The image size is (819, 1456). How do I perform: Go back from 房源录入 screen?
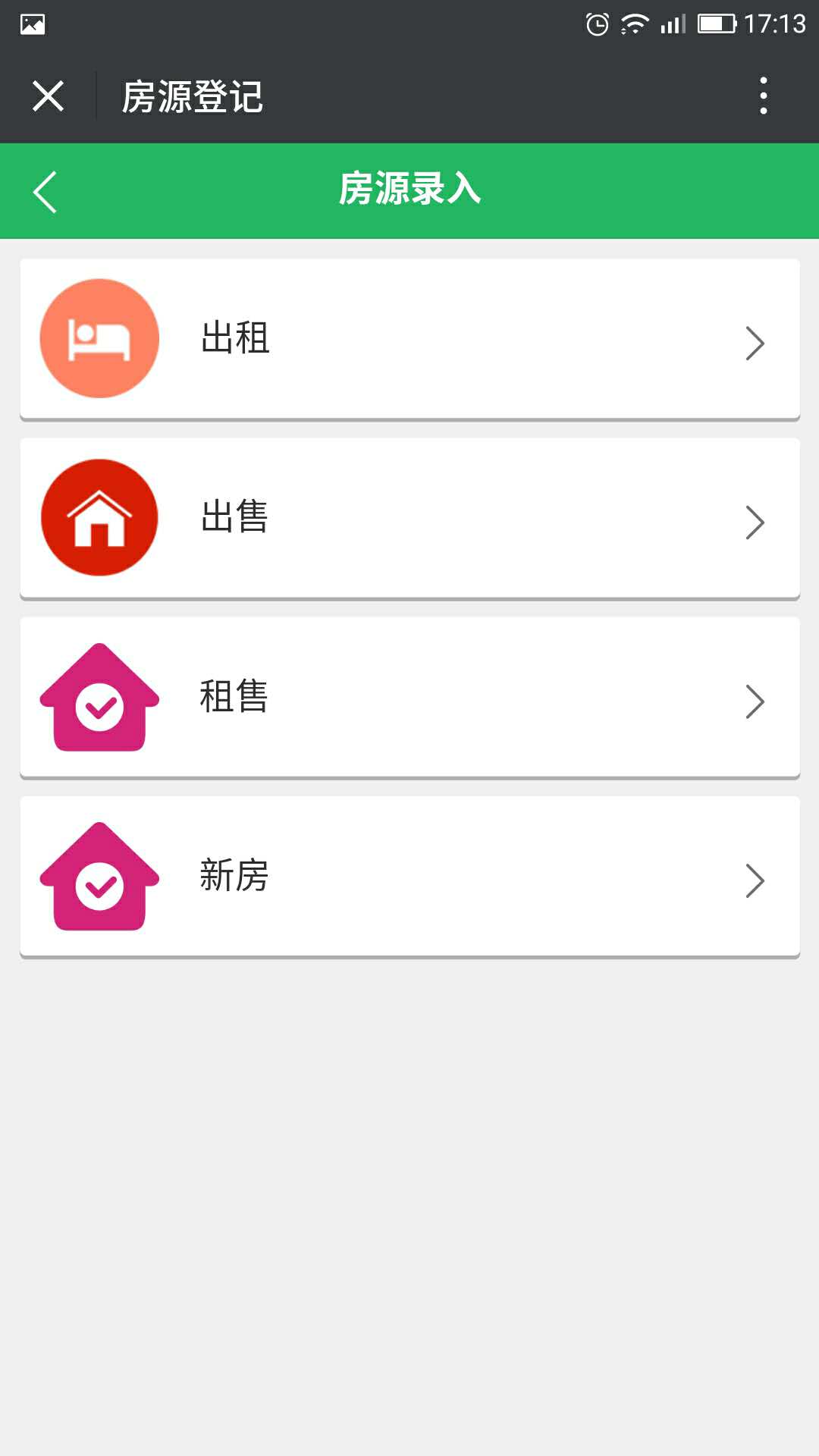tap(45, 192)
